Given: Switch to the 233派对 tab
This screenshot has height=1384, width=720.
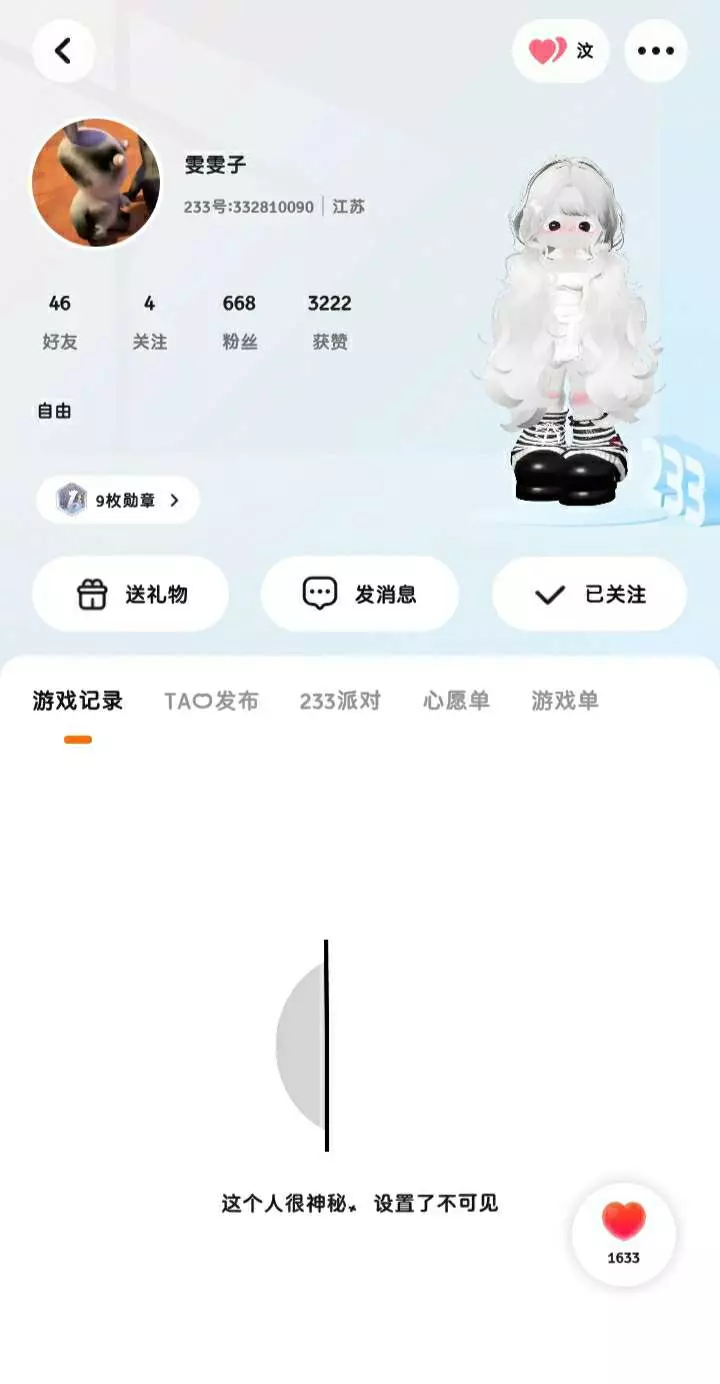Looking at the screenshot, I should 340,701.
